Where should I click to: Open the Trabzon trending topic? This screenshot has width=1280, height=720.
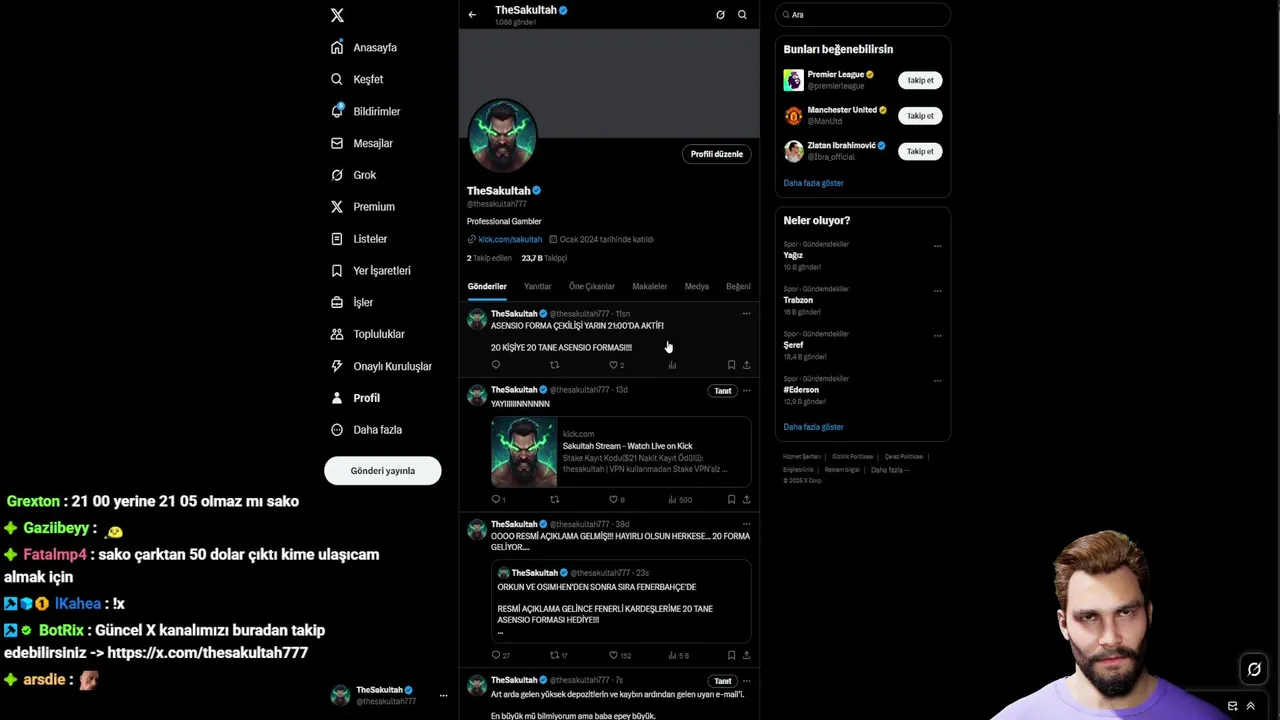coord(798,300)
